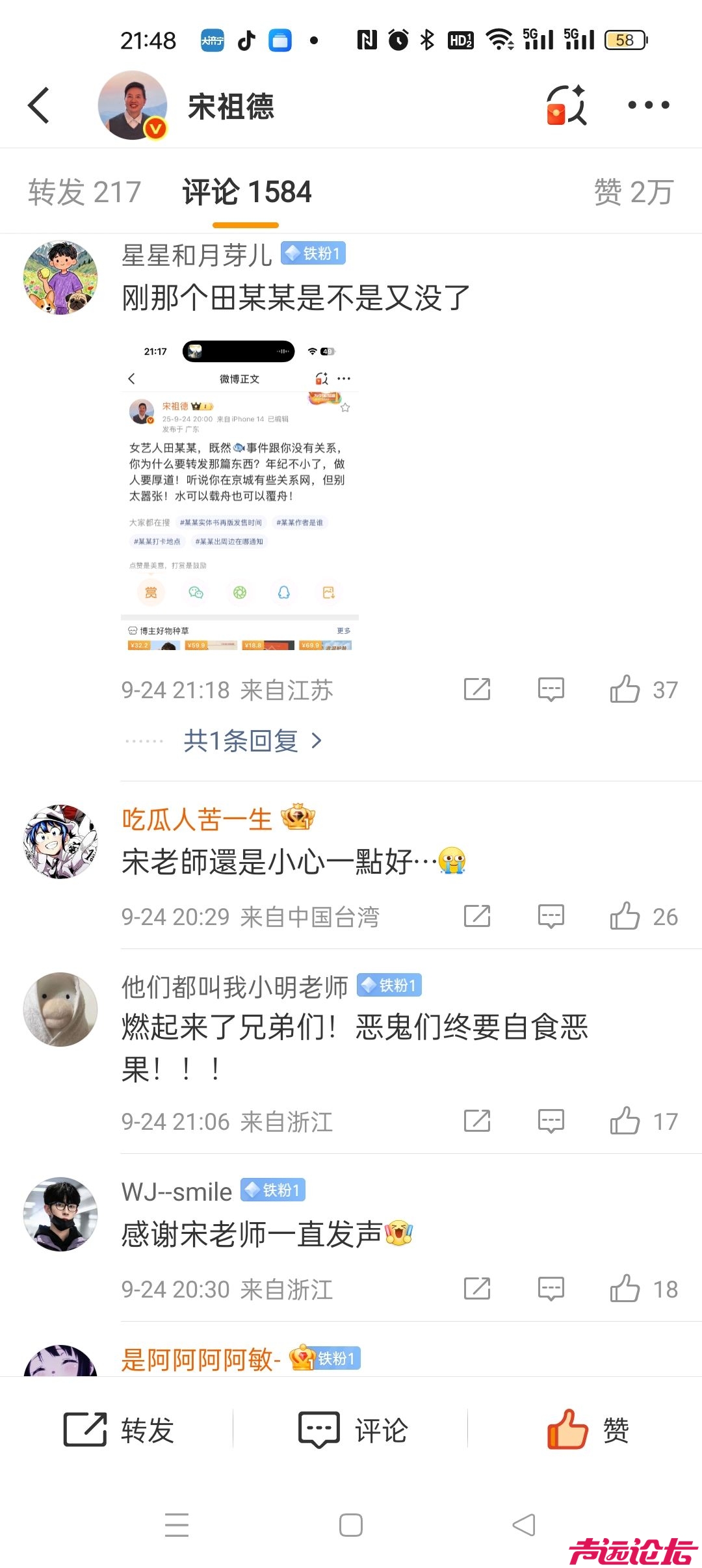Switch to the 转发 217 tab
The width and height of the screenshot is (702, 1568).
(84, 192)
